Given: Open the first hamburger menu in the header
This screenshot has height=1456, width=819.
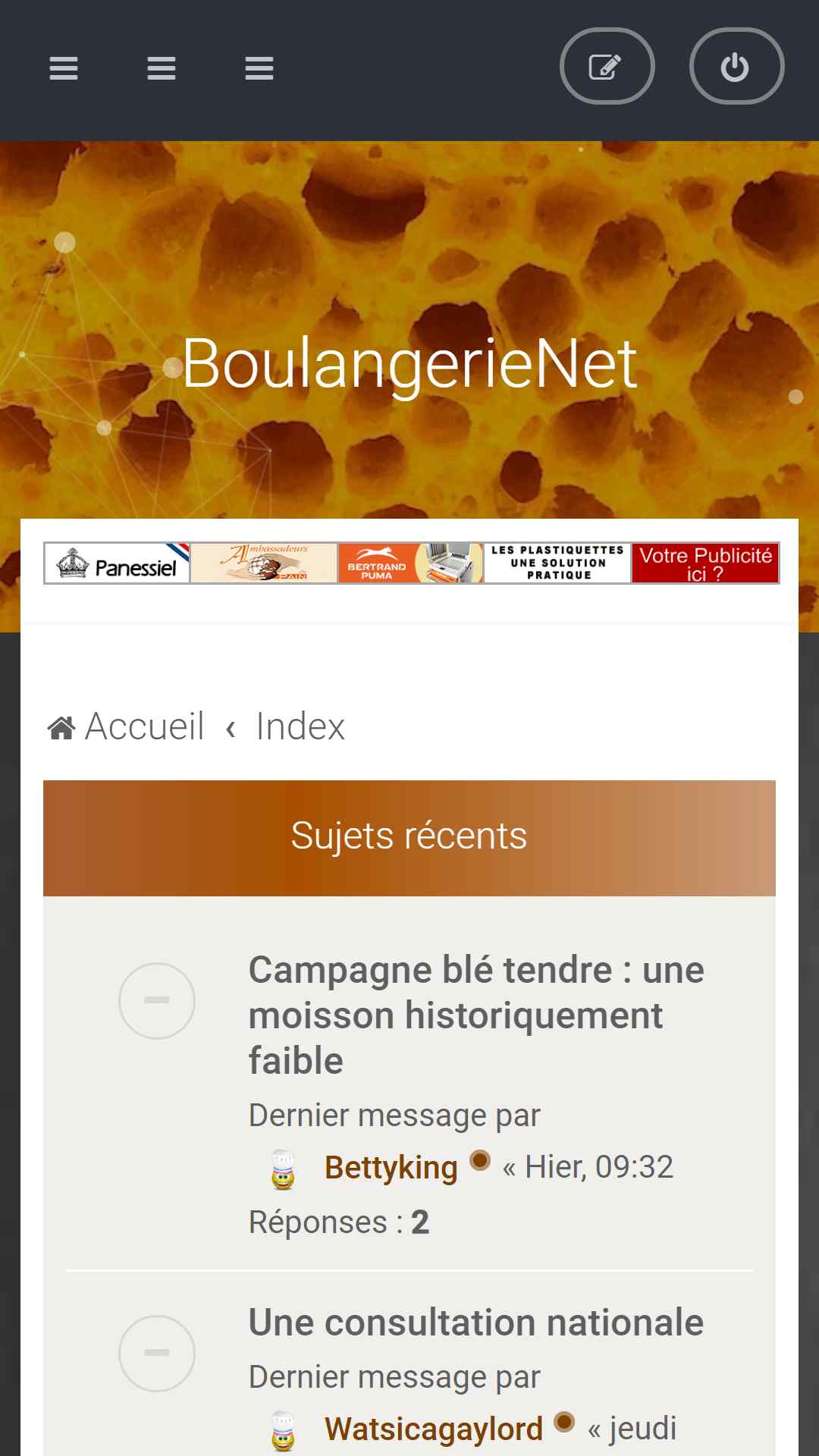Looking at the screenshot, I should click(x=64, y=68).
